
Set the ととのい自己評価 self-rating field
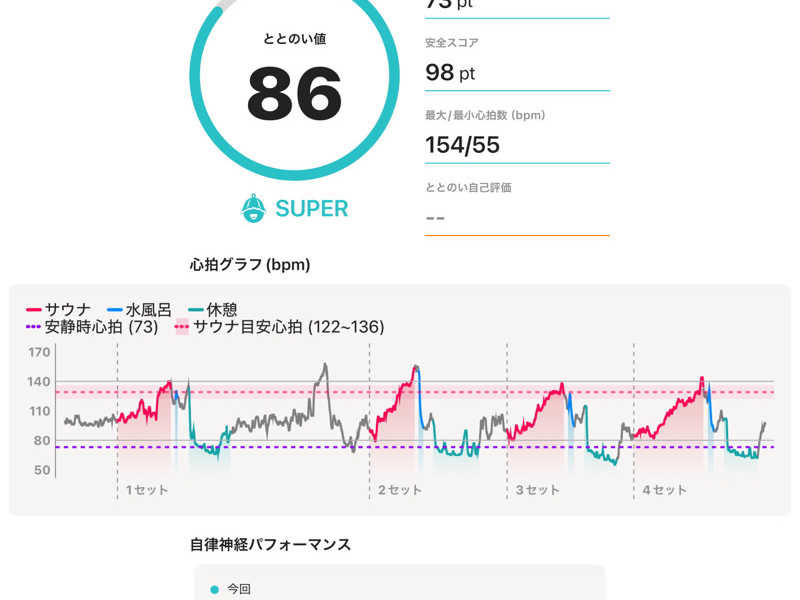tap(516, 217)
